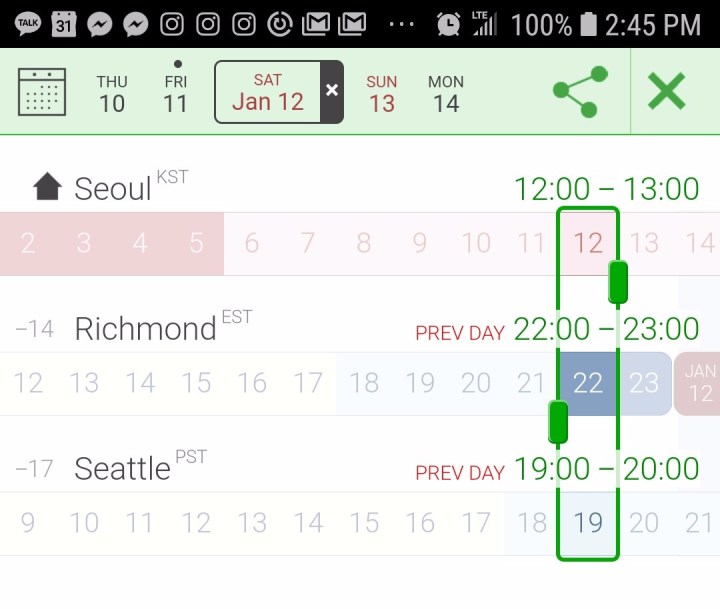Screen dimensions: 720x609
Task: Select Sunday the 13th
Action: 382,92
